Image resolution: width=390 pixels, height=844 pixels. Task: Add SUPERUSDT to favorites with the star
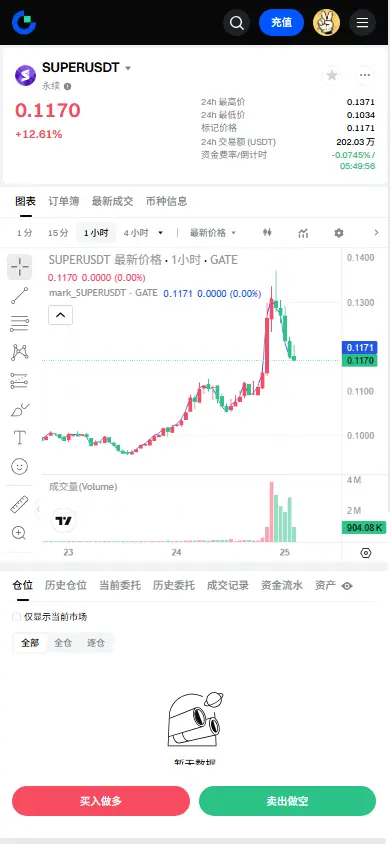click(332, 75)
